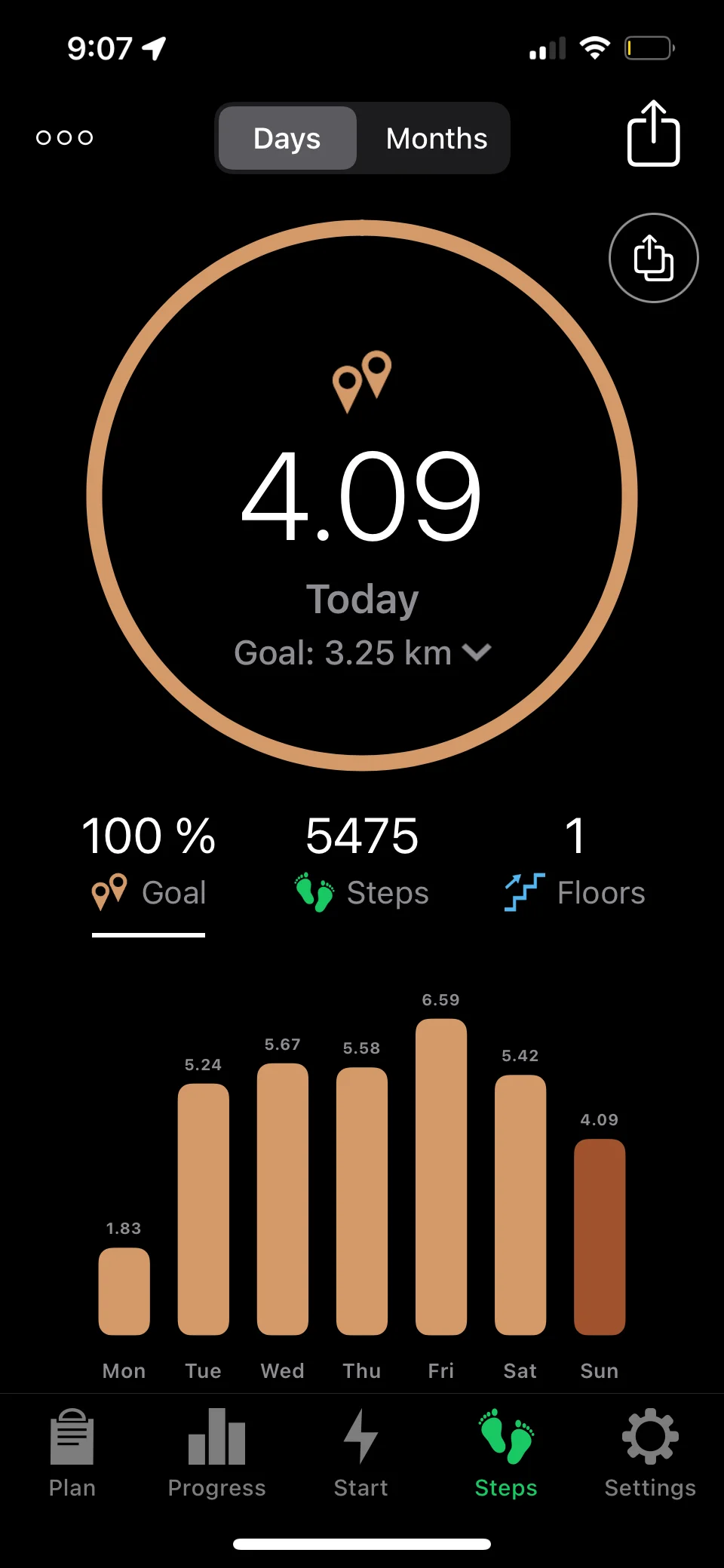Open the three-circle menu icon
This screenshot has width=724, height=1568.
(x=65, y=137)
